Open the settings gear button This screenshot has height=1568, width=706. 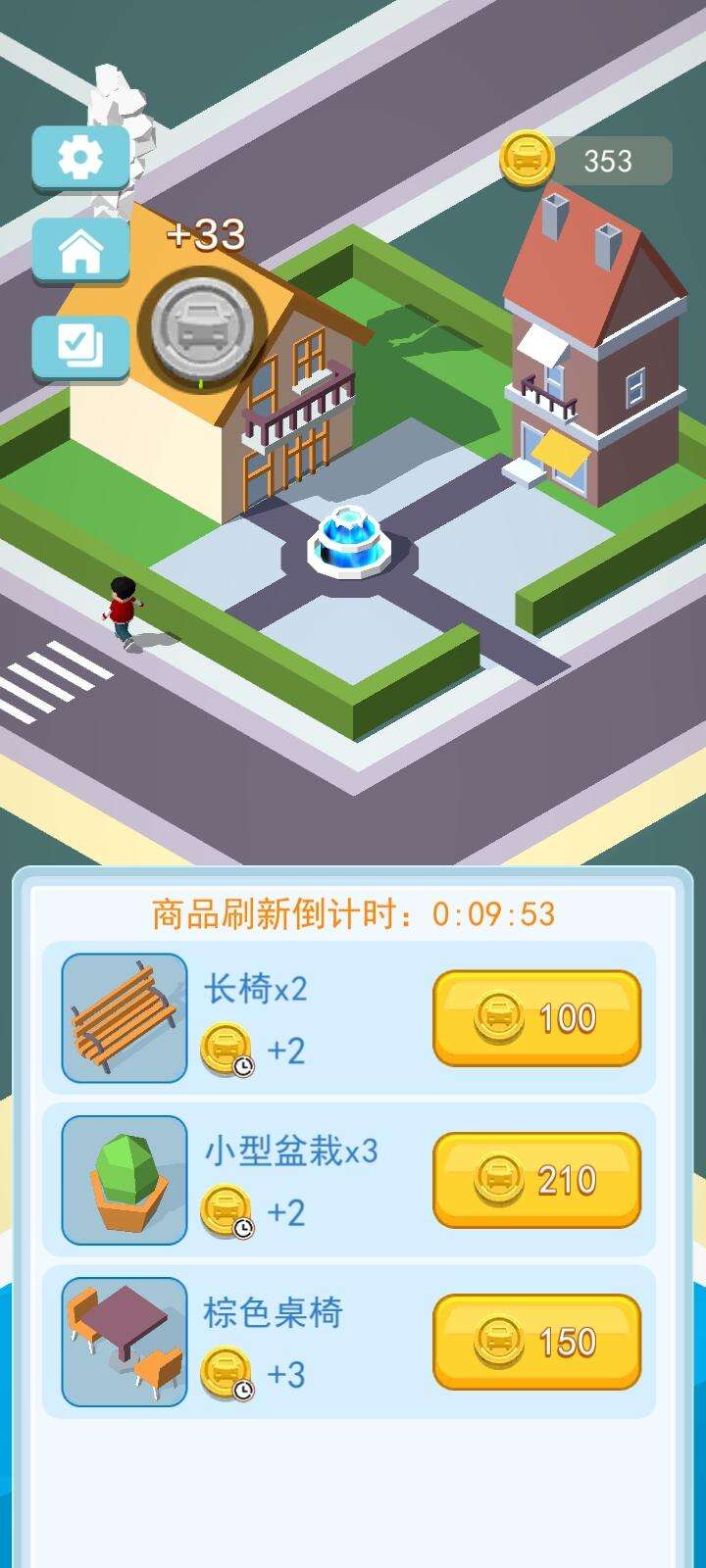click(80, 158)
